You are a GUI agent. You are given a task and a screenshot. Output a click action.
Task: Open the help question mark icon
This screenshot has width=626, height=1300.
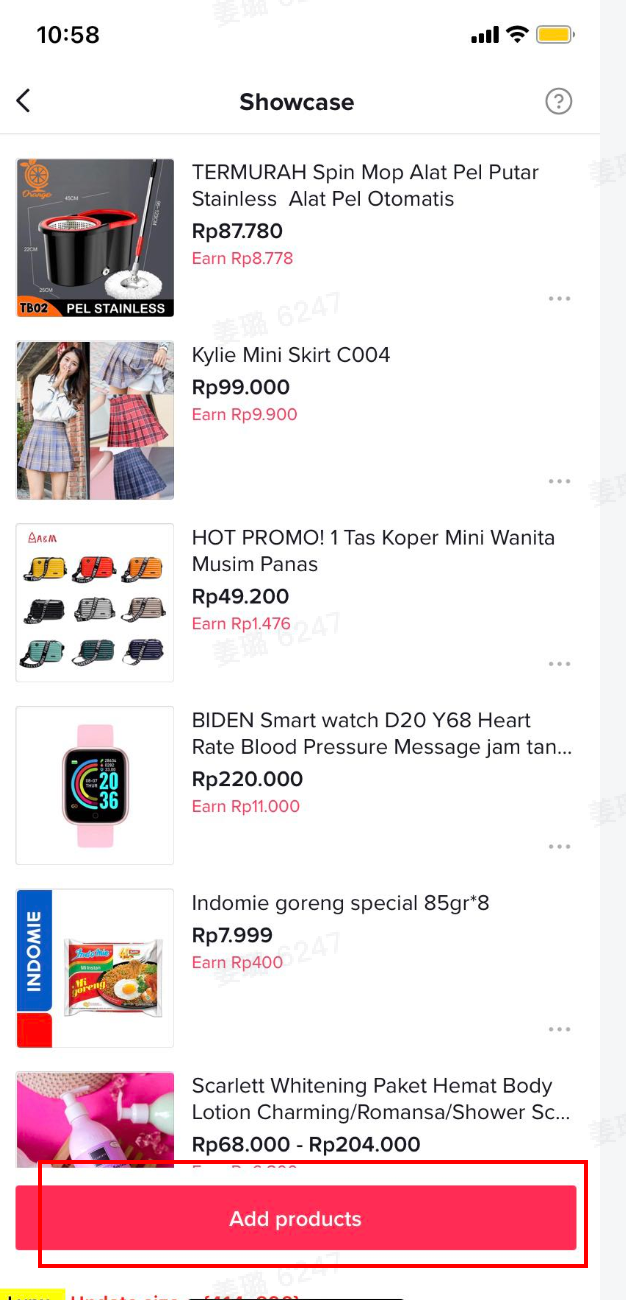(x=558, y=101)
